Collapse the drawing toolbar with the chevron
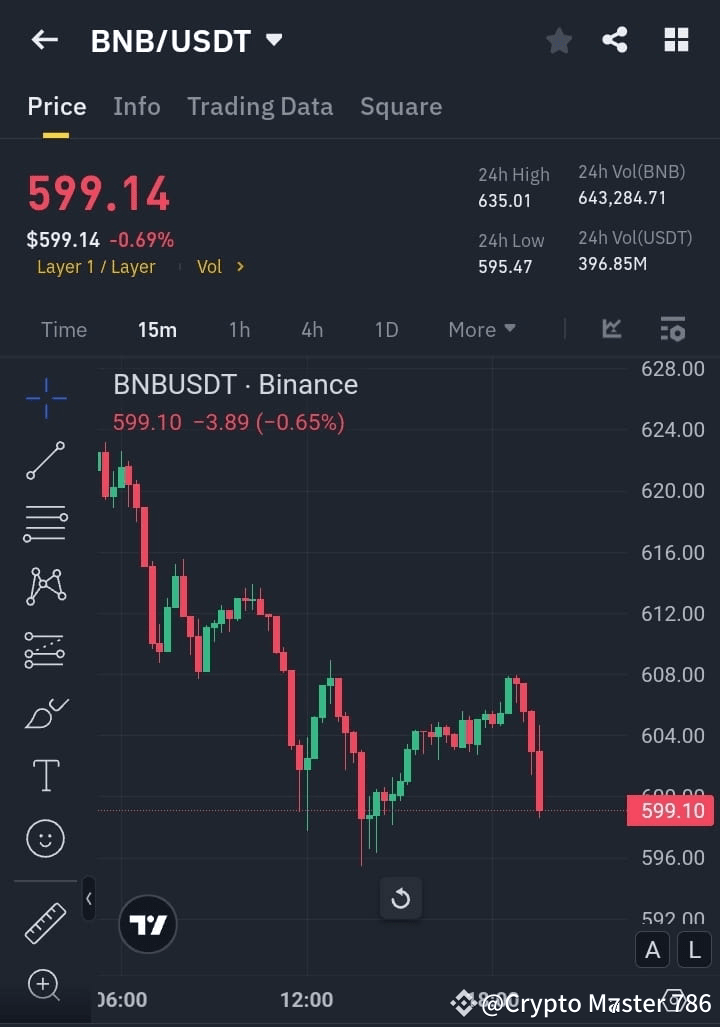This screenshot has height=1027, width=720. (x=88, y=898)
